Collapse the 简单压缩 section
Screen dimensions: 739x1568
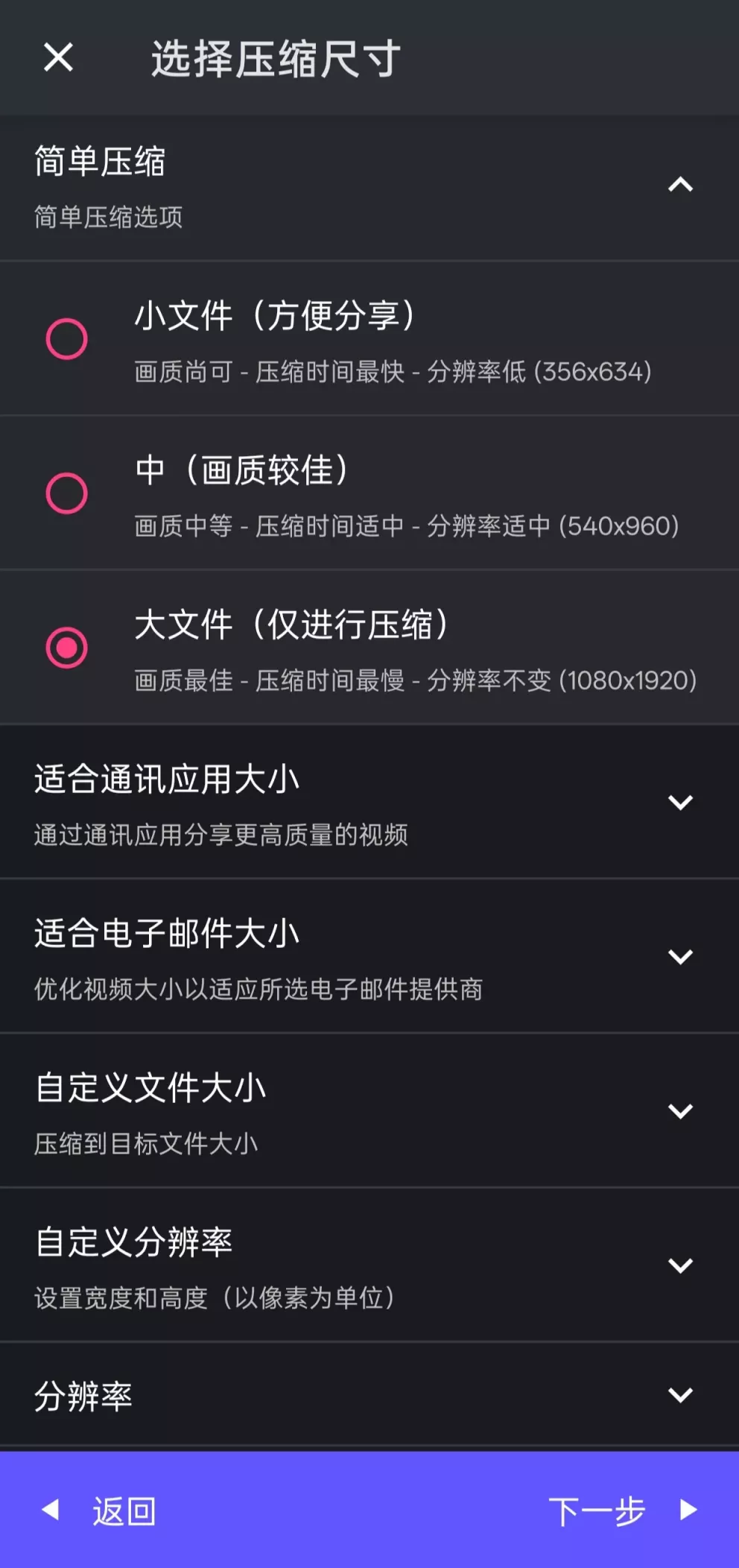pos(680,183)
